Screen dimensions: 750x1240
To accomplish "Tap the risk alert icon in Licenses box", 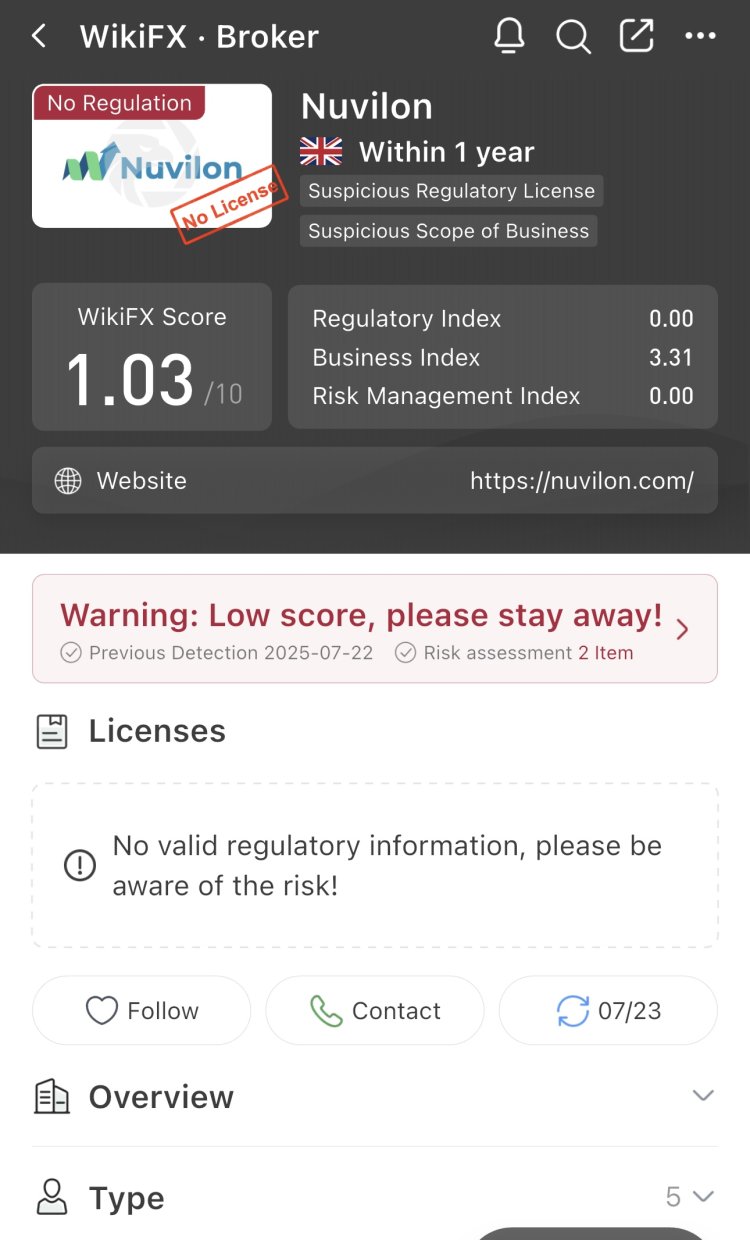I will click(x=80, y=865).
